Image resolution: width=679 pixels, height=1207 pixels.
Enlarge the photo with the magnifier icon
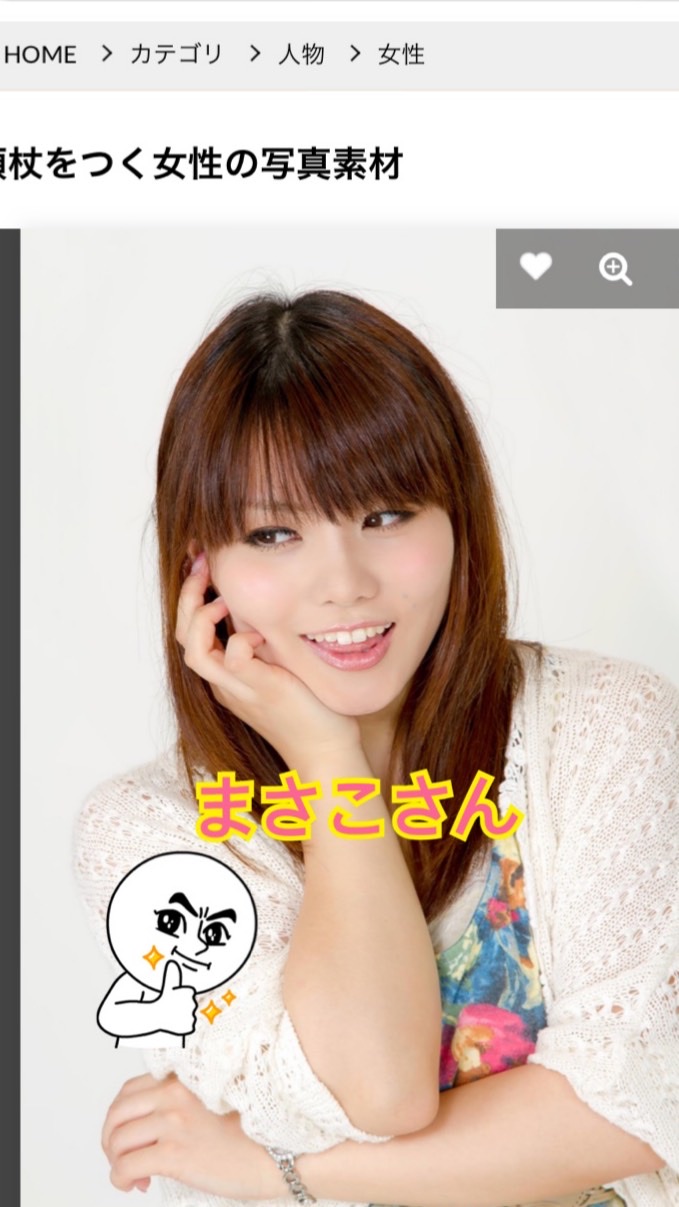(615, 269)
